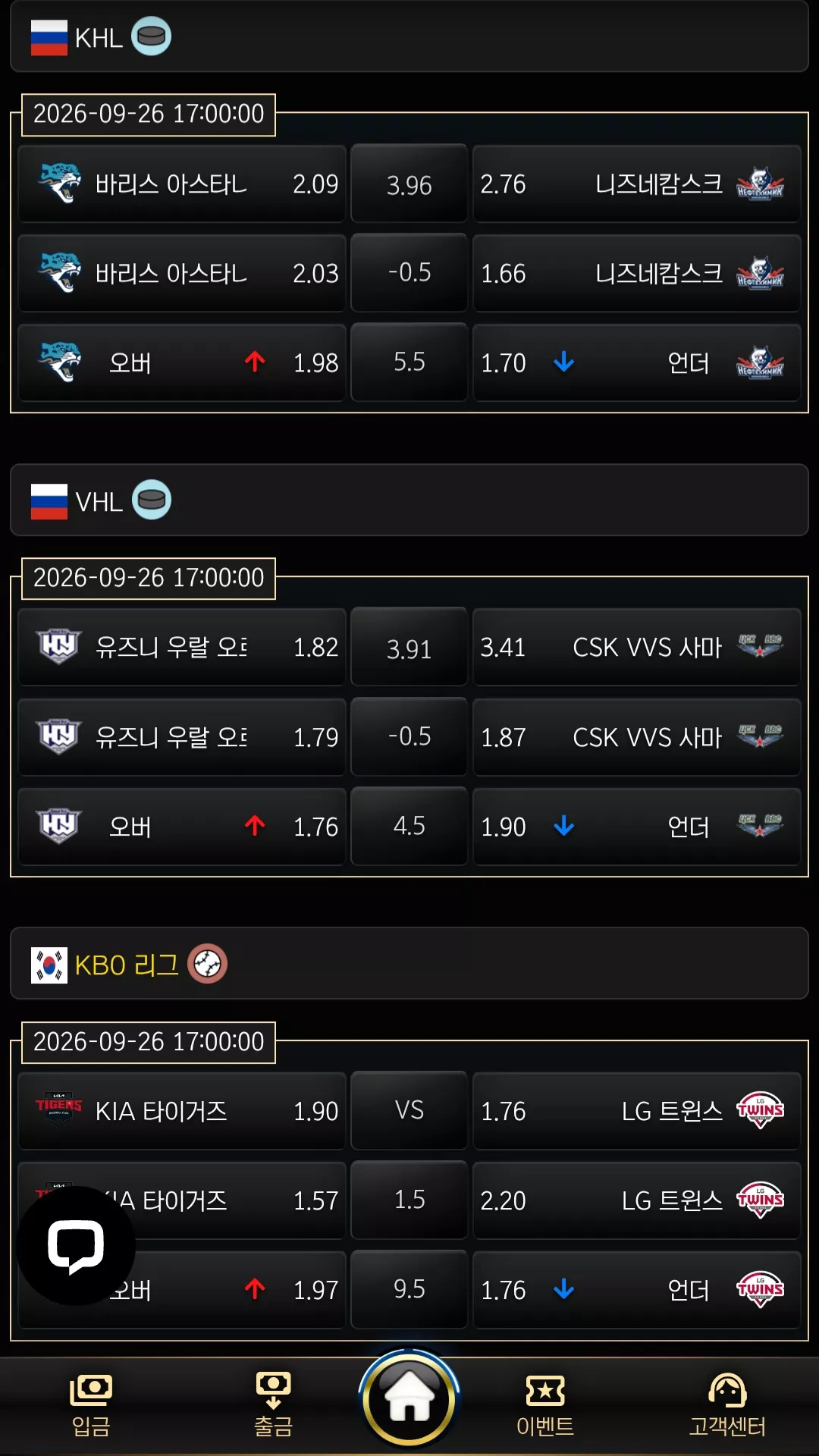
Task: Select 니즈네캄스크 win odds 2.76
Action: tap(637, 184)
